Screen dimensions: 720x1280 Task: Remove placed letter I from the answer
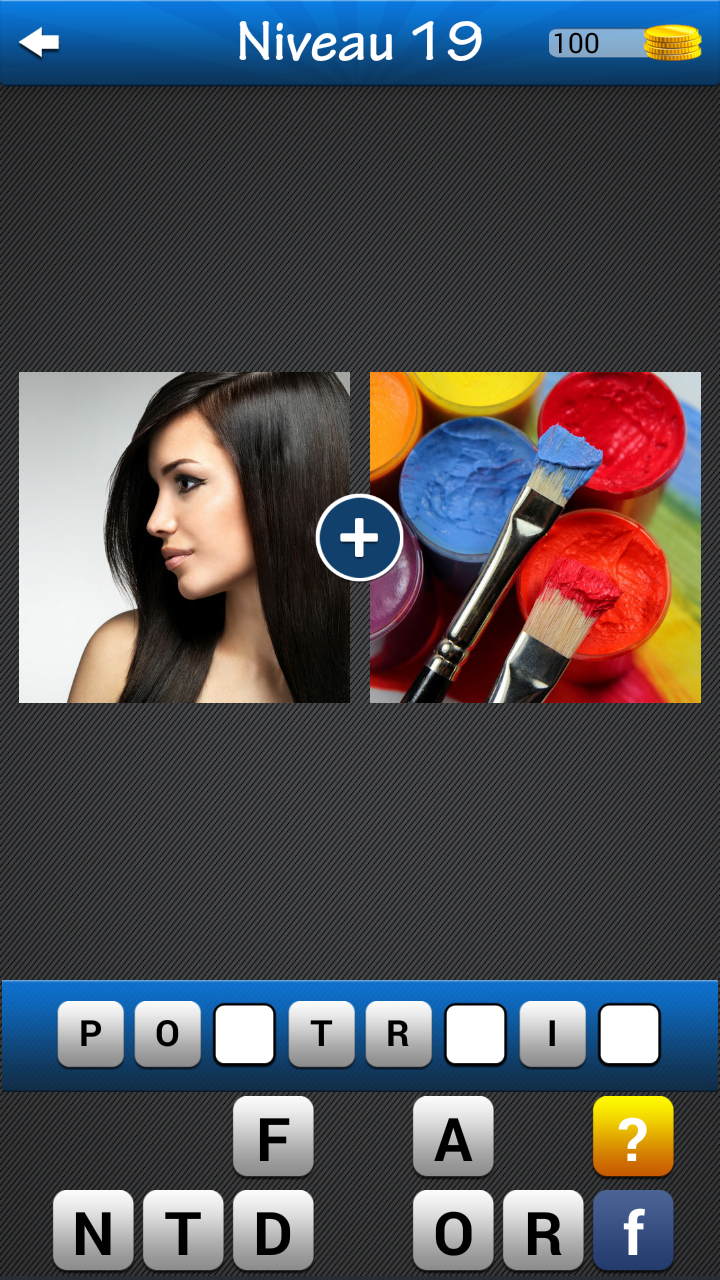(552, 1034)
